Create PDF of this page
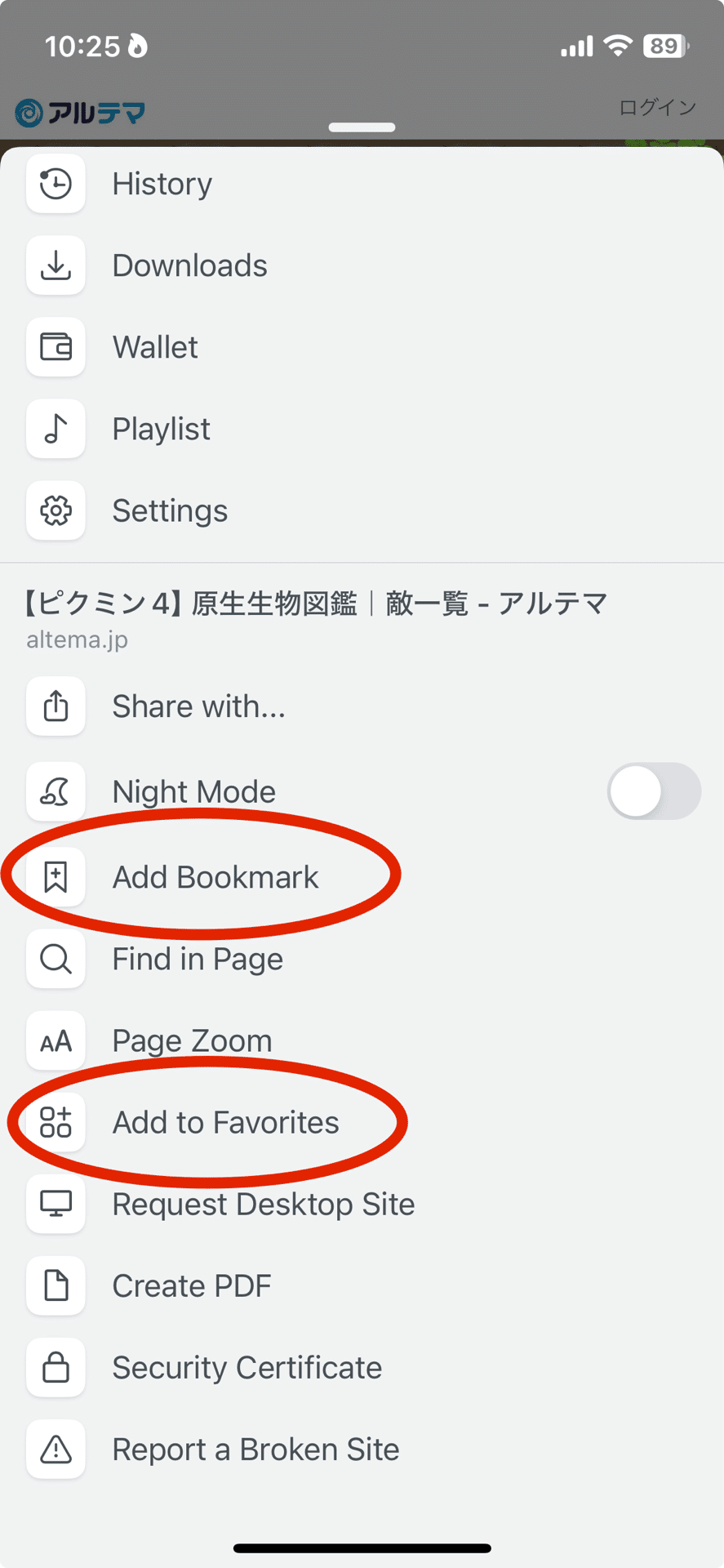Image resolution: width=724 pixels, height=1568 pixels. click(191, 1285)
